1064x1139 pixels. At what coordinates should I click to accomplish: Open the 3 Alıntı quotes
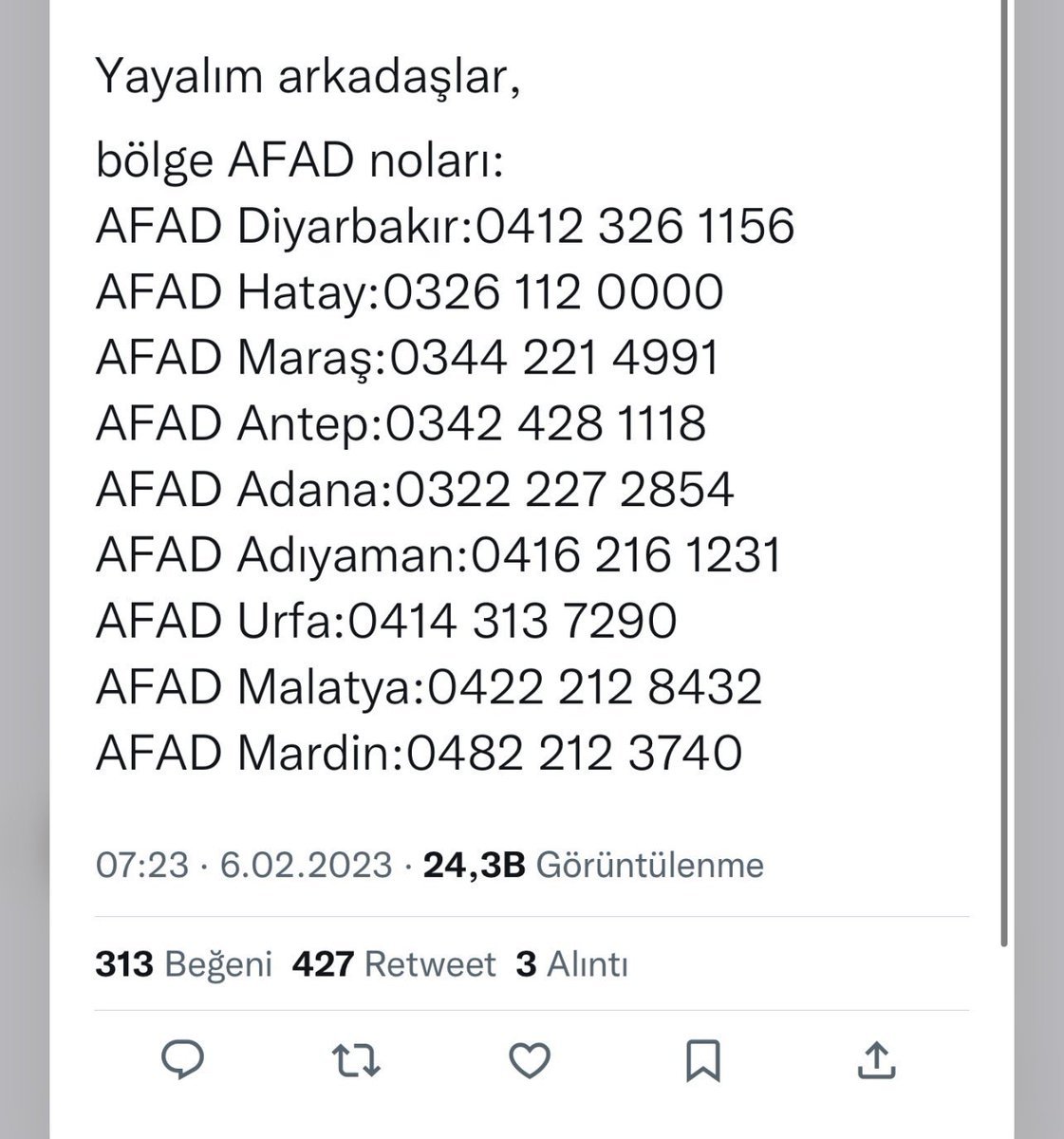coord(571,964)
